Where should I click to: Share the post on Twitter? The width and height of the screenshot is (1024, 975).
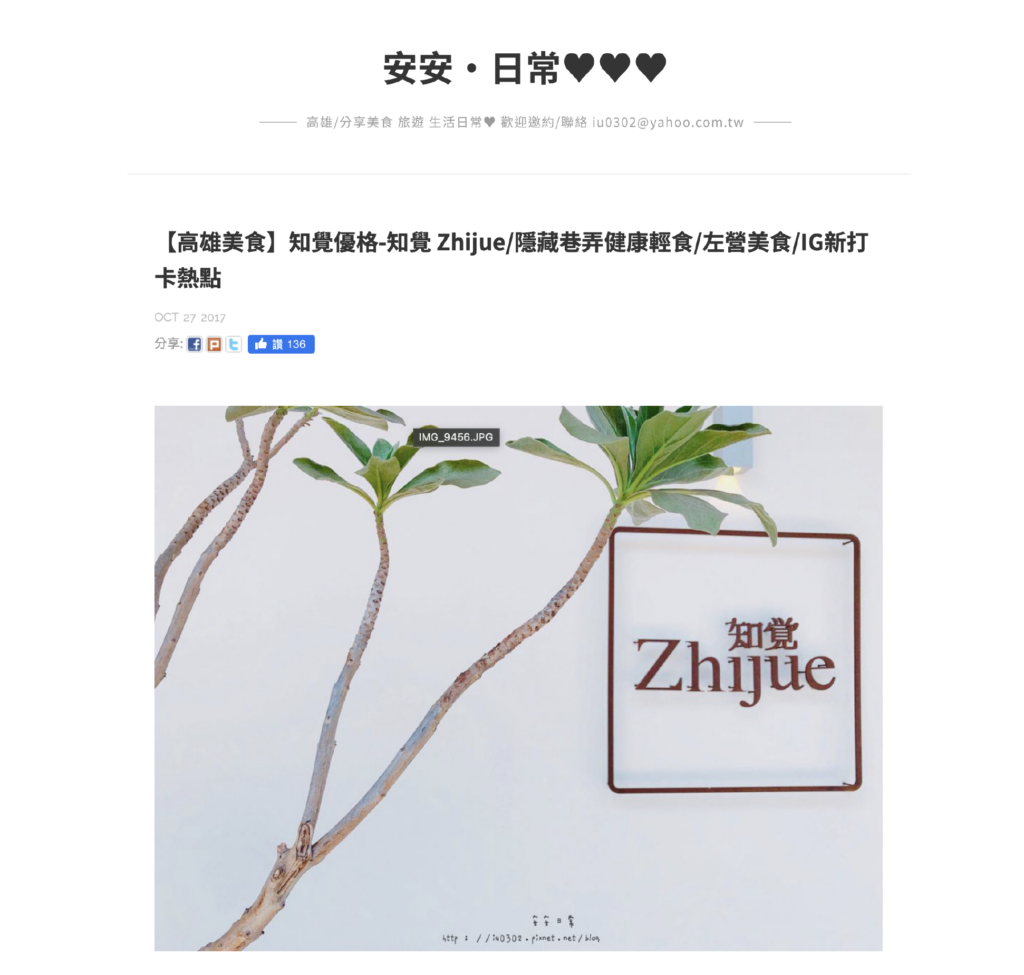(233, 344)
